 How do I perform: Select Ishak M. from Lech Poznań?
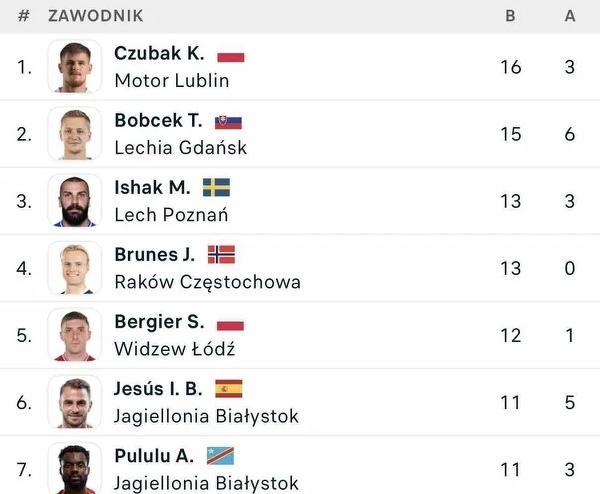[152, 188]
